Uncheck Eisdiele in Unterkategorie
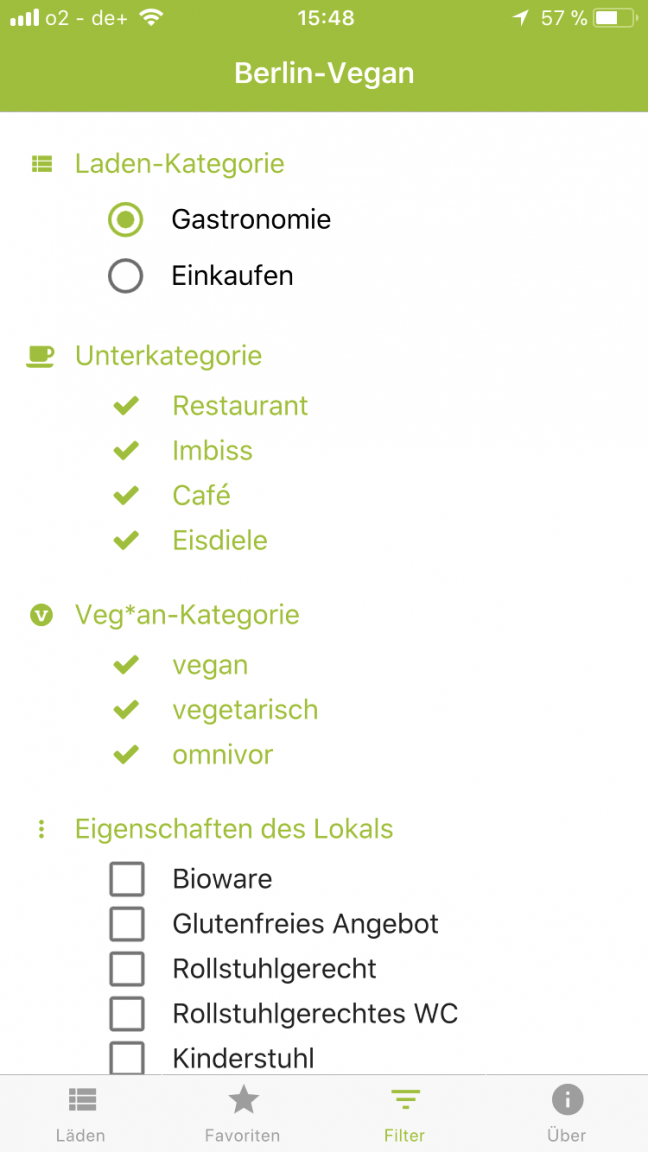This screenshot has width=648, height=1152. click(126, 541)
